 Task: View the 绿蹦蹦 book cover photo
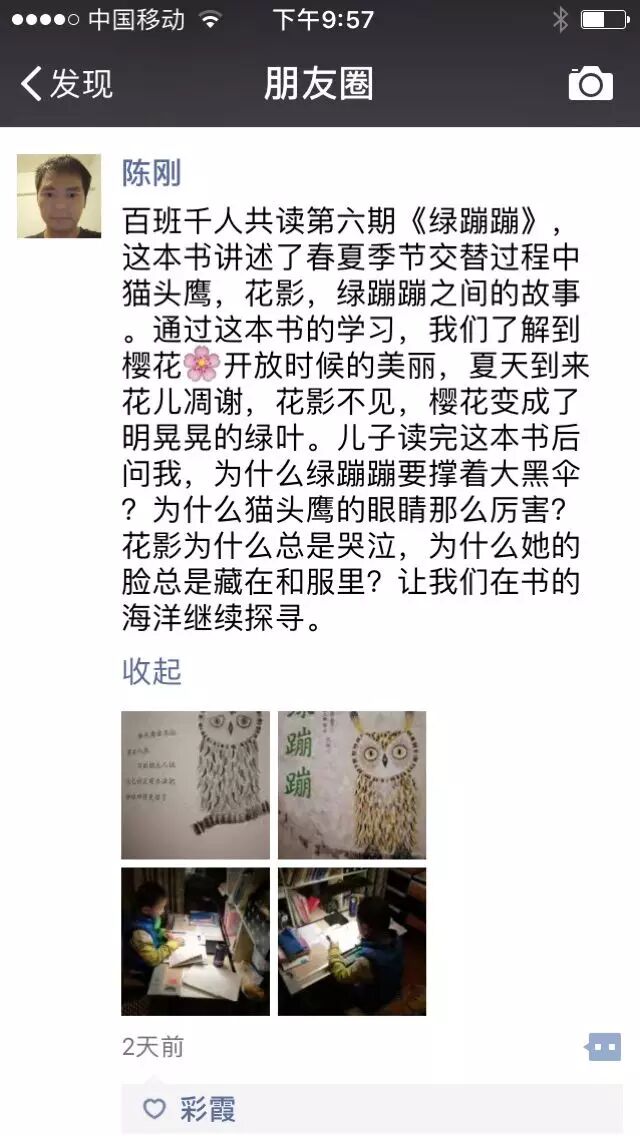tap(351, 784)
